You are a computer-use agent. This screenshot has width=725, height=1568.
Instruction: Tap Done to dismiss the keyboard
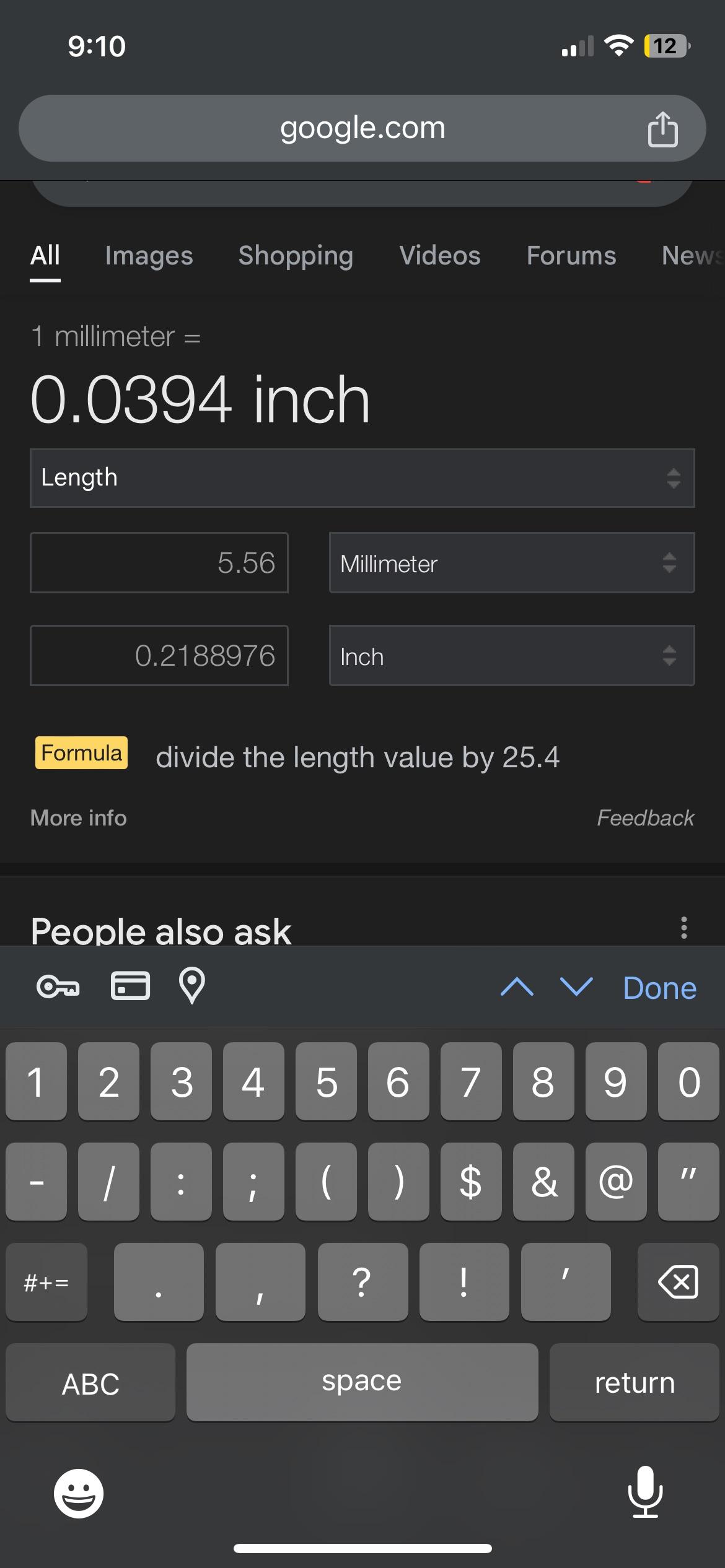[x=659, y=988]
